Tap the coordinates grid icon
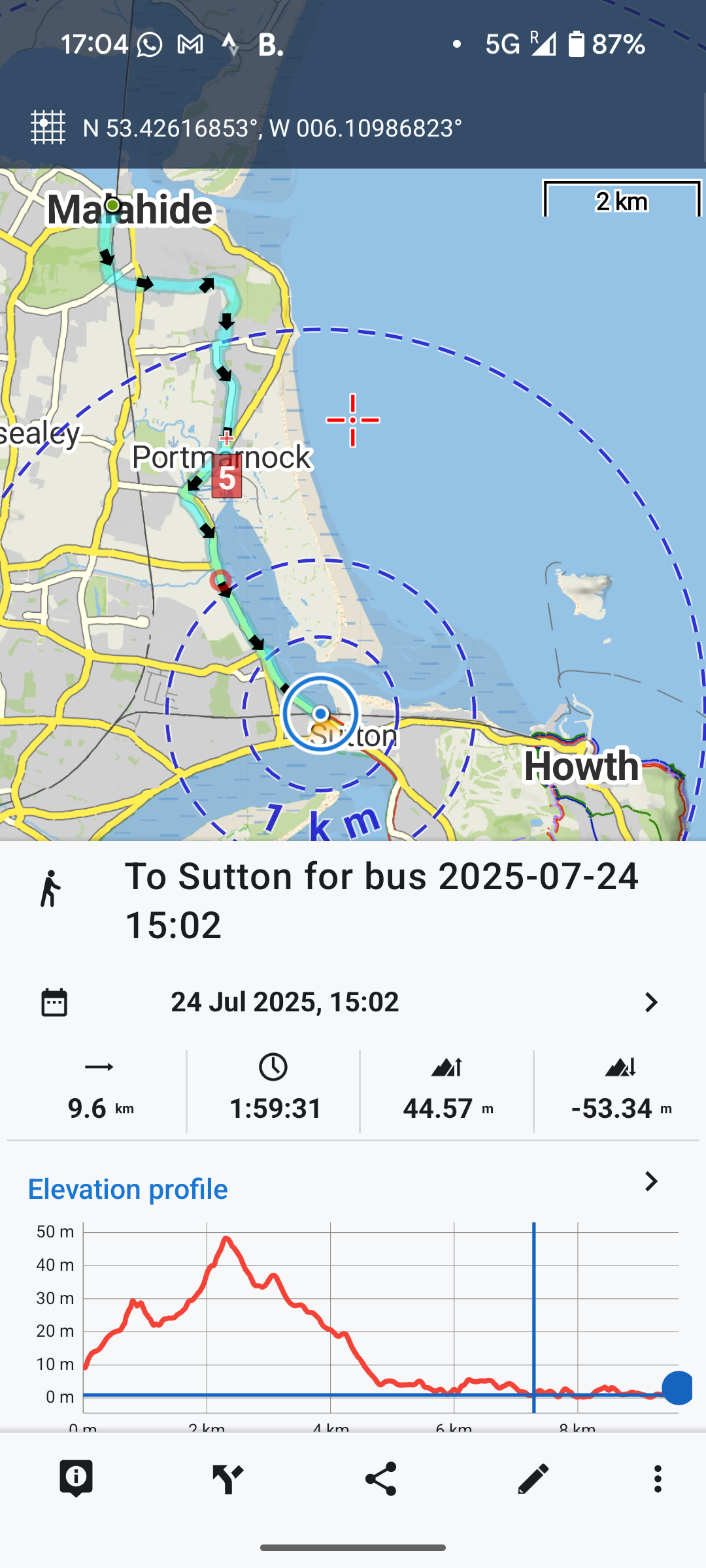 point(48,127)
